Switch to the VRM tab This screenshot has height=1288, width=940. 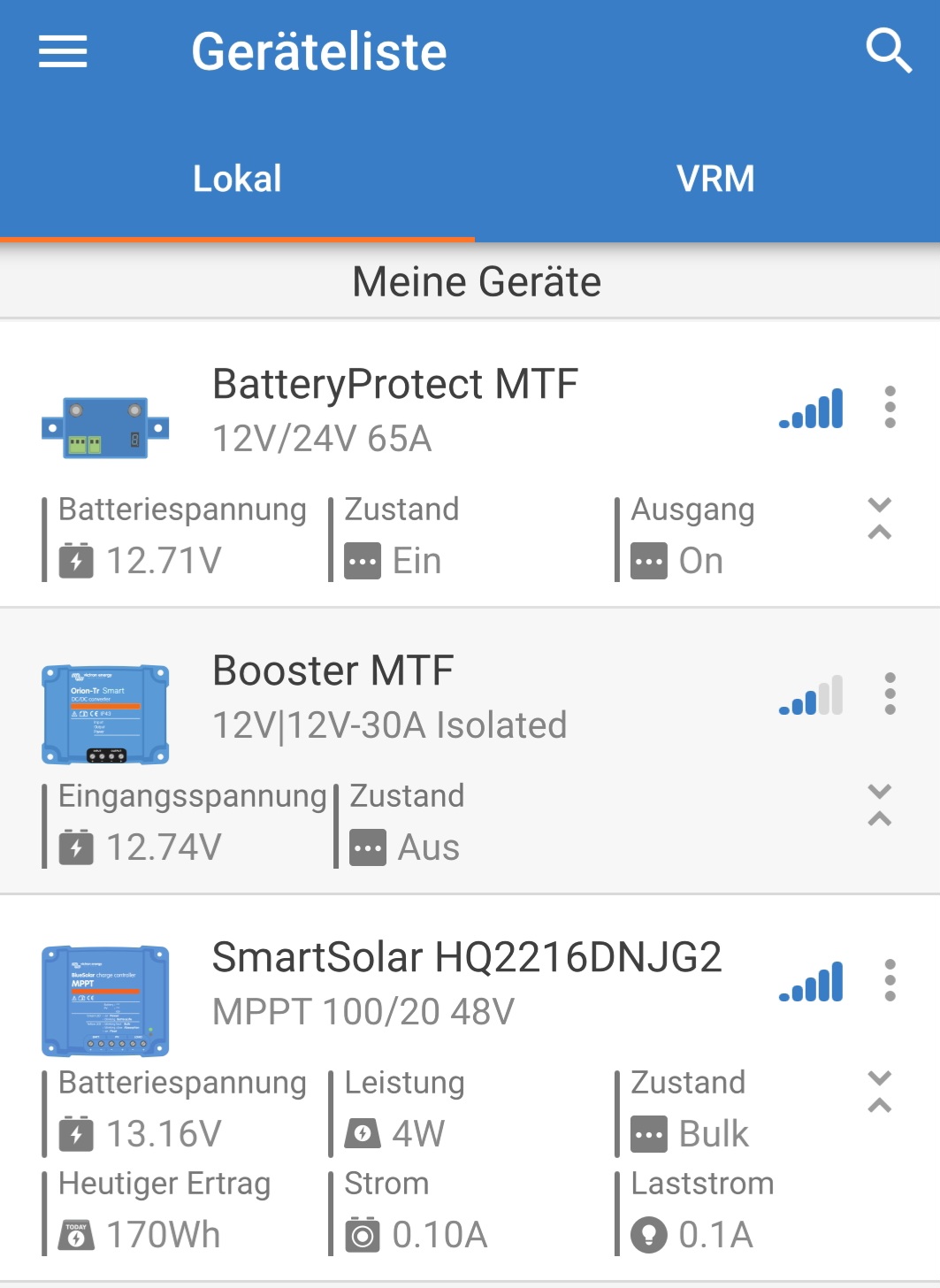(715, 179)
